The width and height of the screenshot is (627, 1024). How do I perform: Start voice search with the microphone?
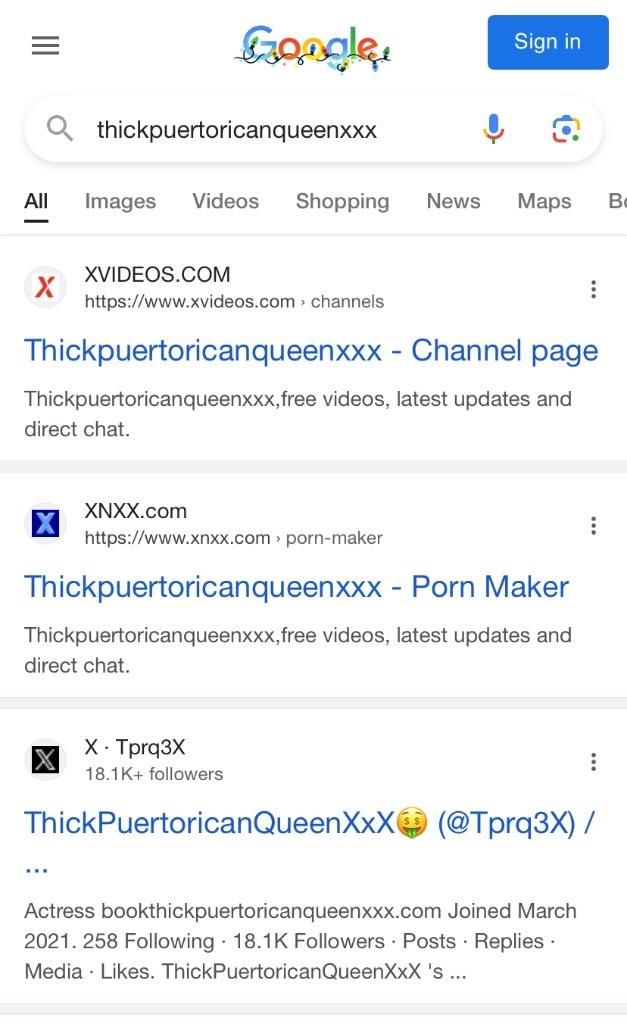coord(493,129)
